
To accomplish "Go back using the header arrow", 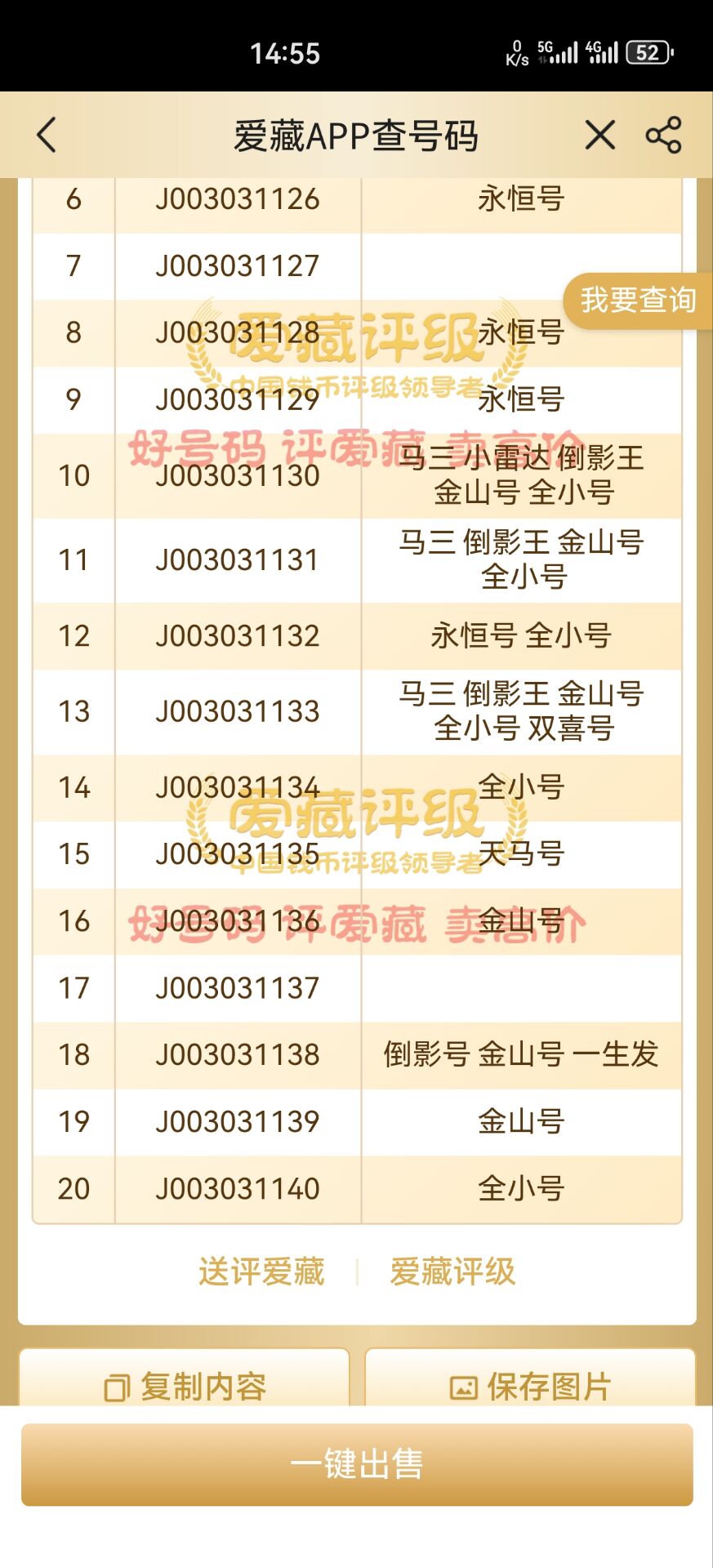I will click(x=47, y=136).
